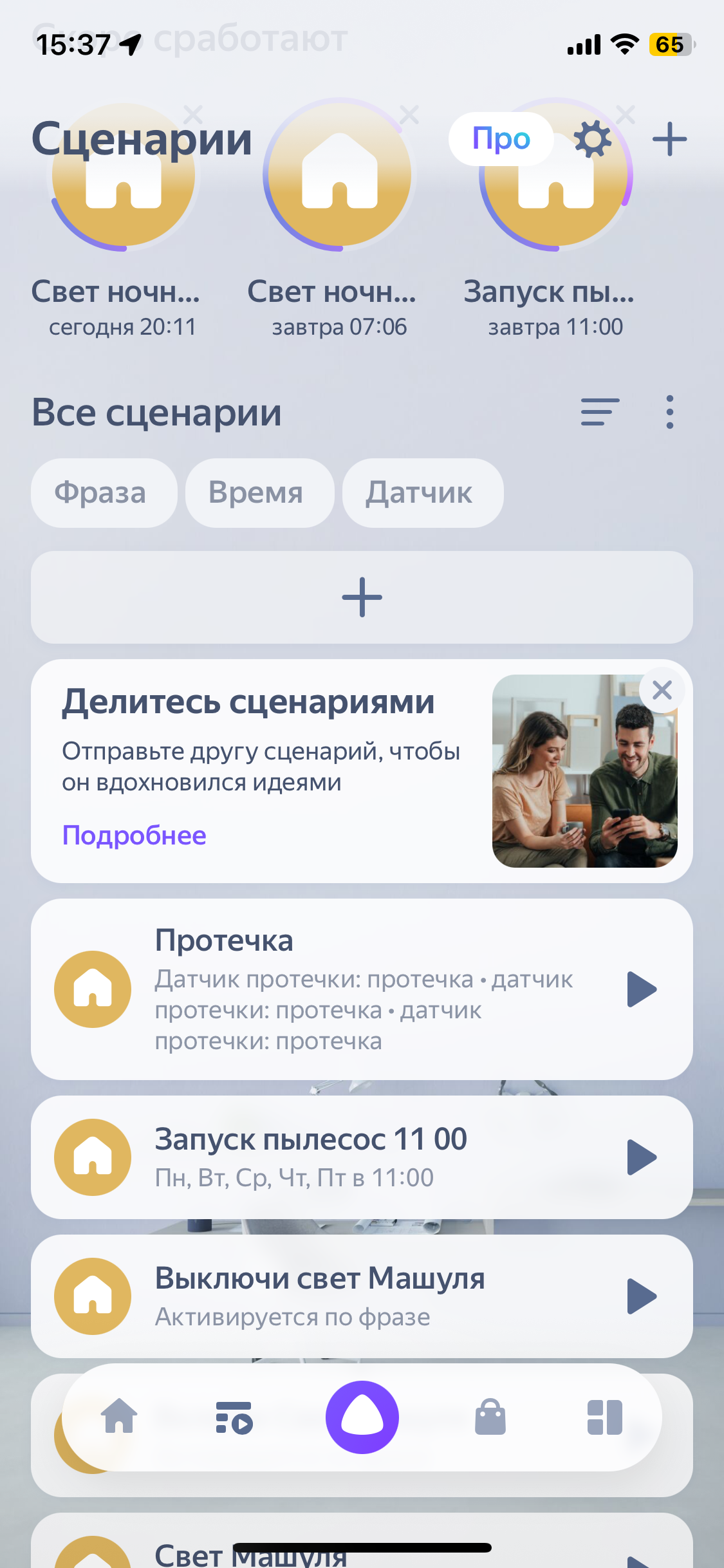Viewport: 724px width, 1568px height.
Task: Tap the Про badge
Action: coord(501,139)
